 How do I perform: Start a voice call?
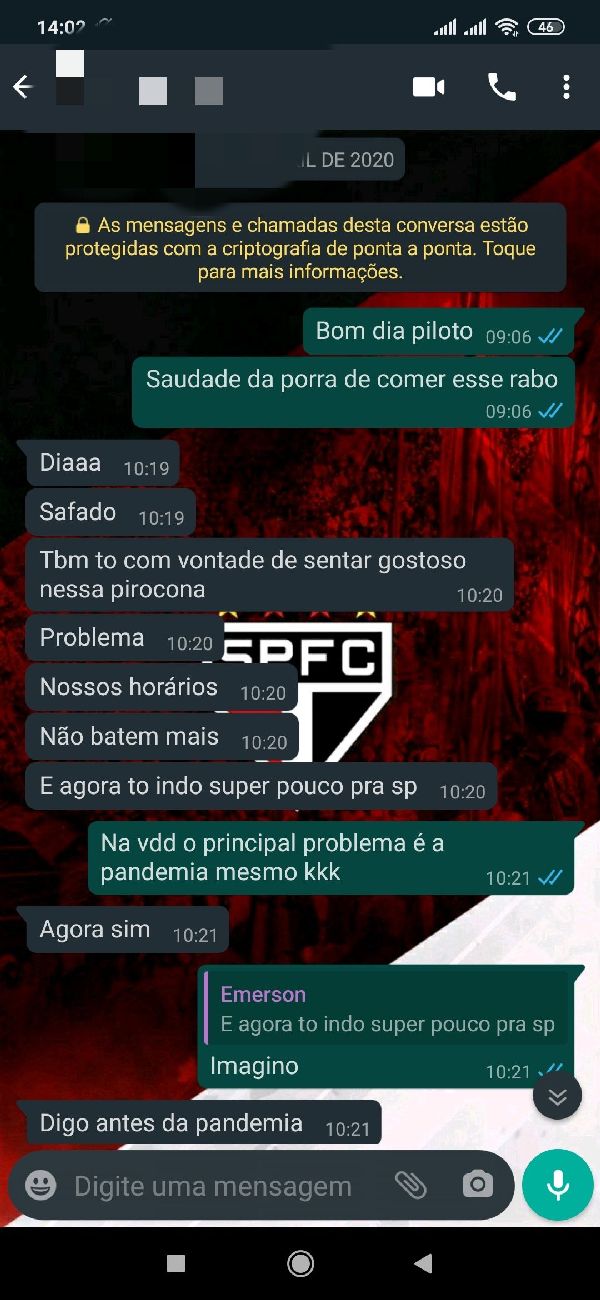501,88
